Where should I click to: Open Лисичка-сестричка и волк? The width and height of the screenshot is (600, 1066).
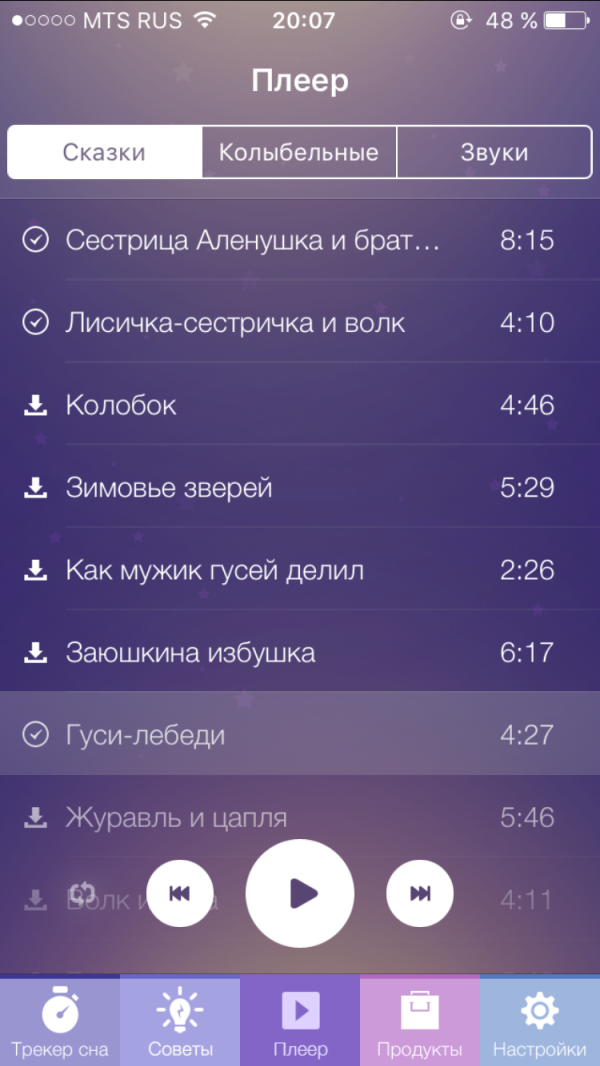(x=300, y=322)
